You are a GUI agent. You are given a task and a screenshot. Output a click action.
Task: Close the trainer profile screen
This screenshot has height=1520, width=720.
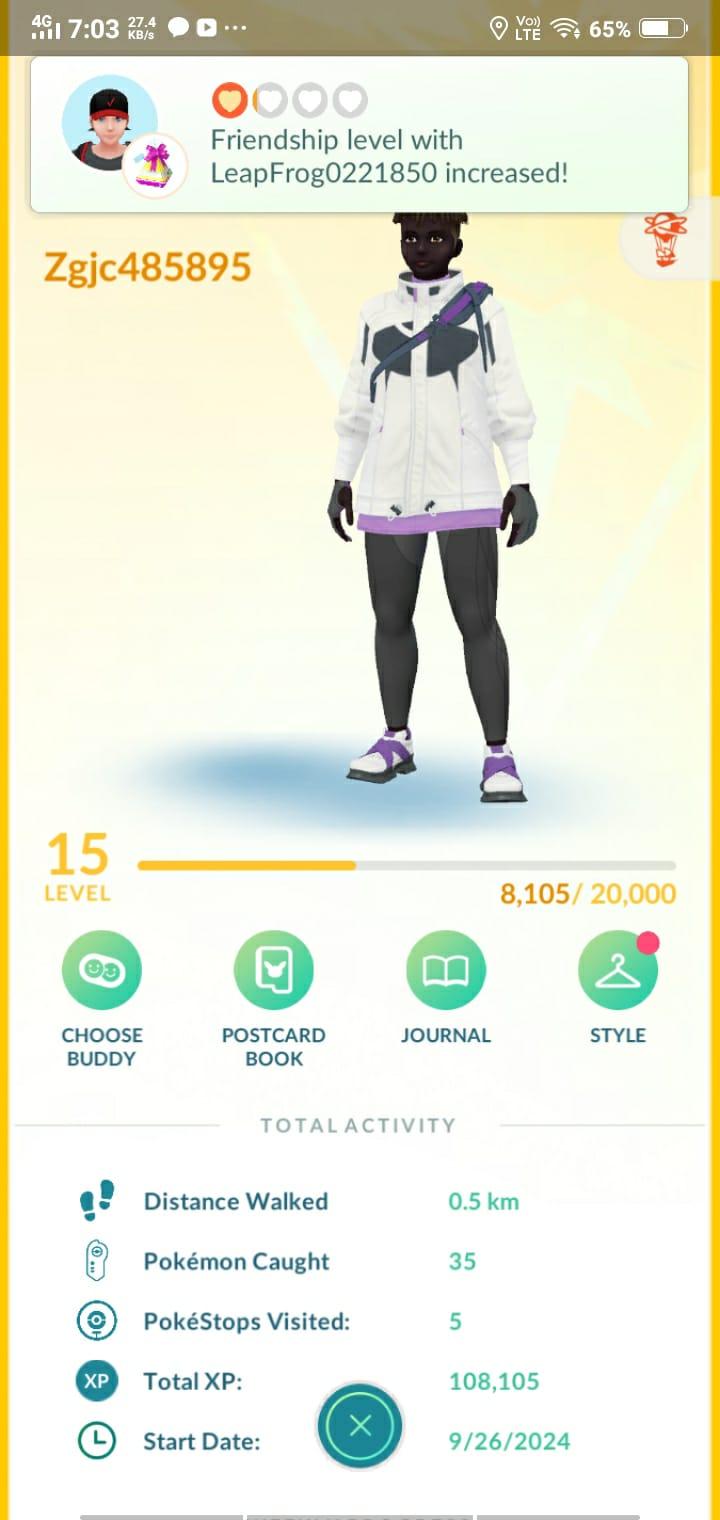tap(360, 1427)
